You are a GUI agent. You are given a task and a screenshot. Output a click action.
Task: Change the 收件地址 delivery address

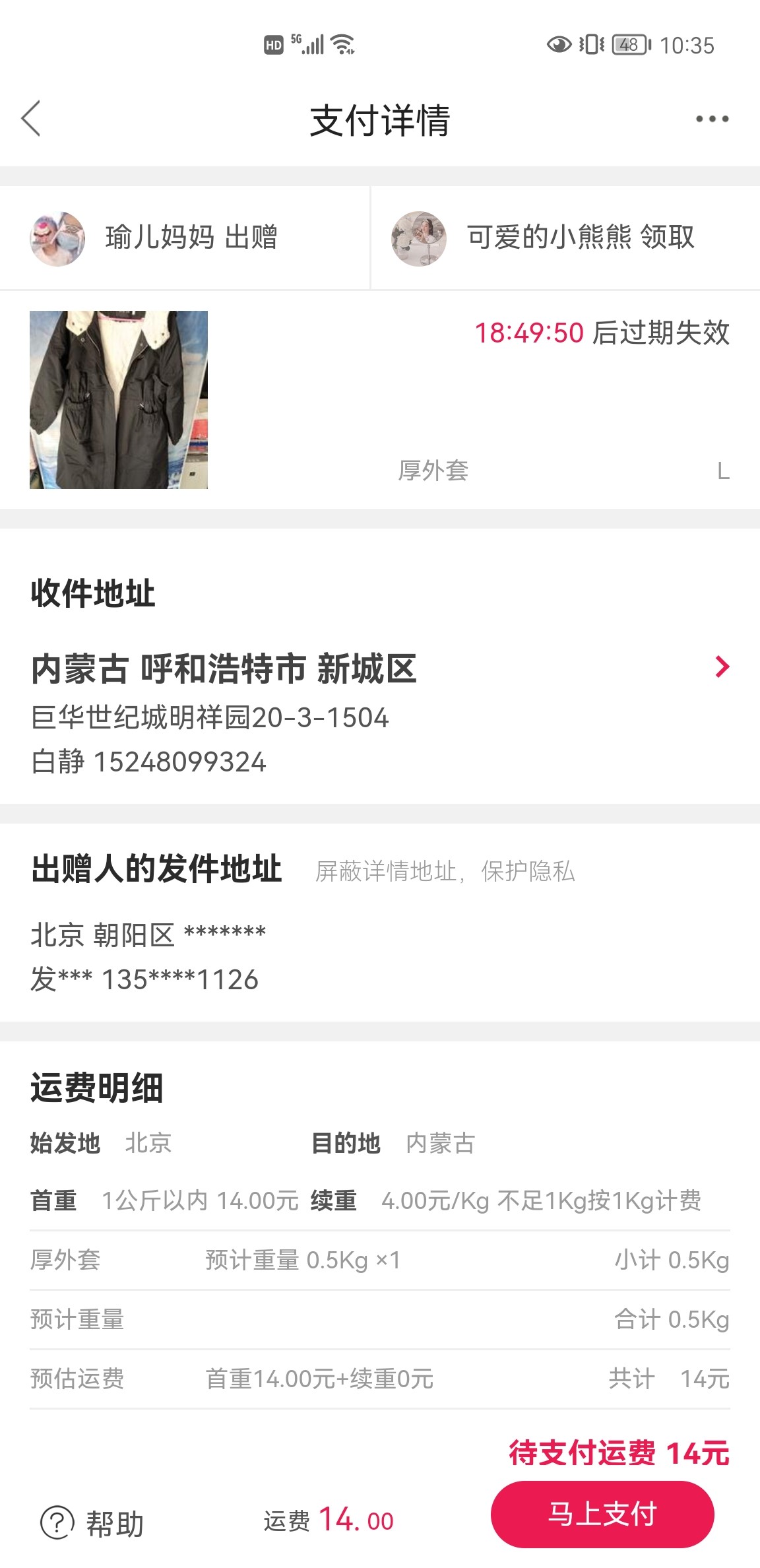click(x=722, y=667)
